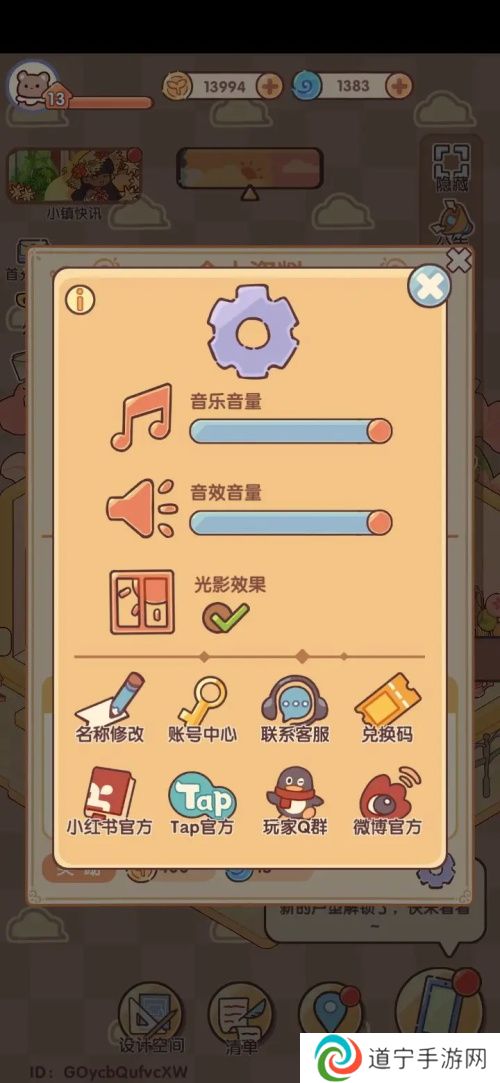The width and height of the screenshot is (500, 1083).
Task: Open 名称修改 to rename
Action: [110, 708]
